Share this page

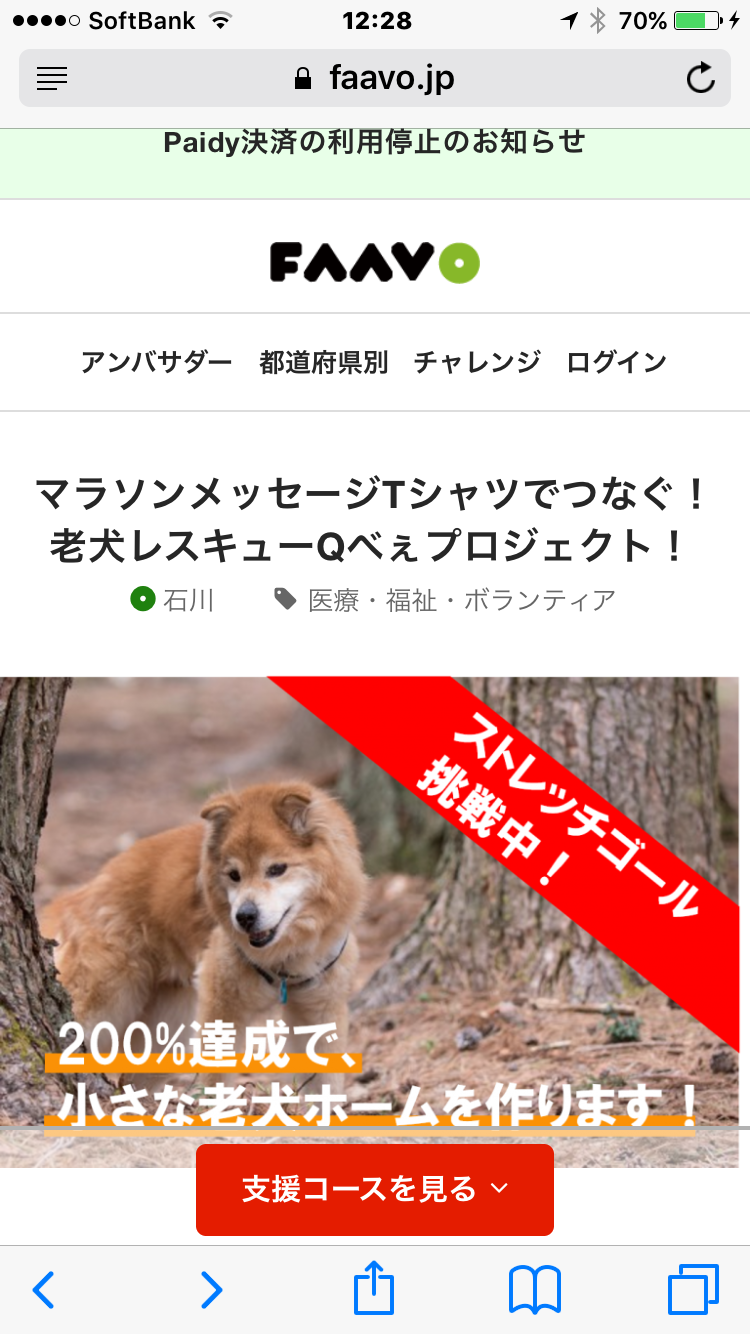click(375, 1288)
